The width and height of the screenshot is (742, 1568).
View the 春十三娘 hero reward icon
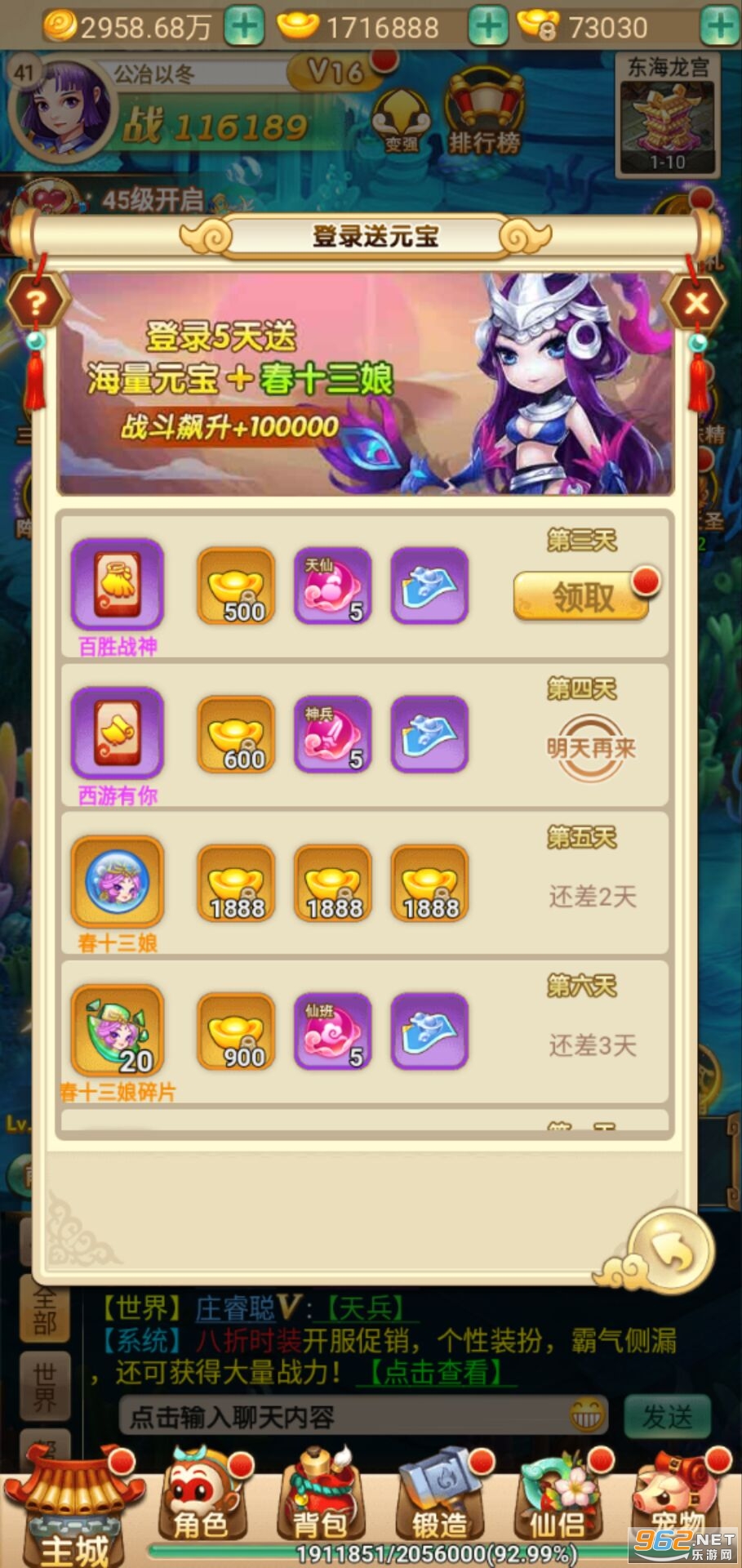[x=118, y=880]
